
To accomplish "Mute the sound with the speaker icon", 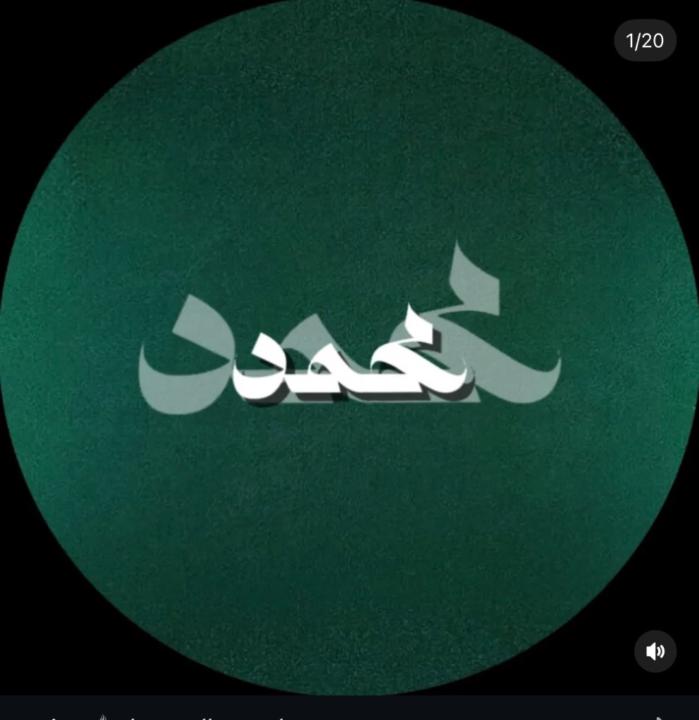I will [x=655, y=652].
